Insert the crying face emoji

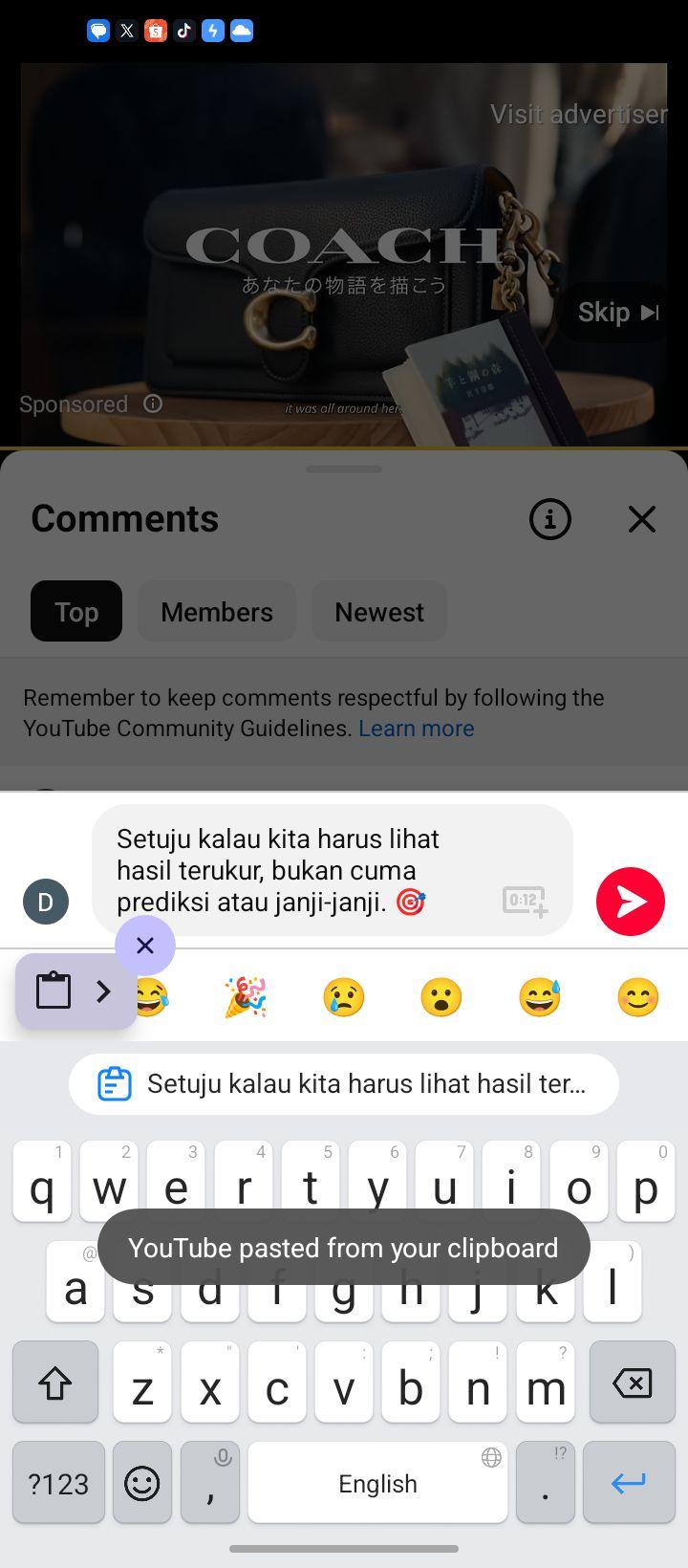coord(343,997)
